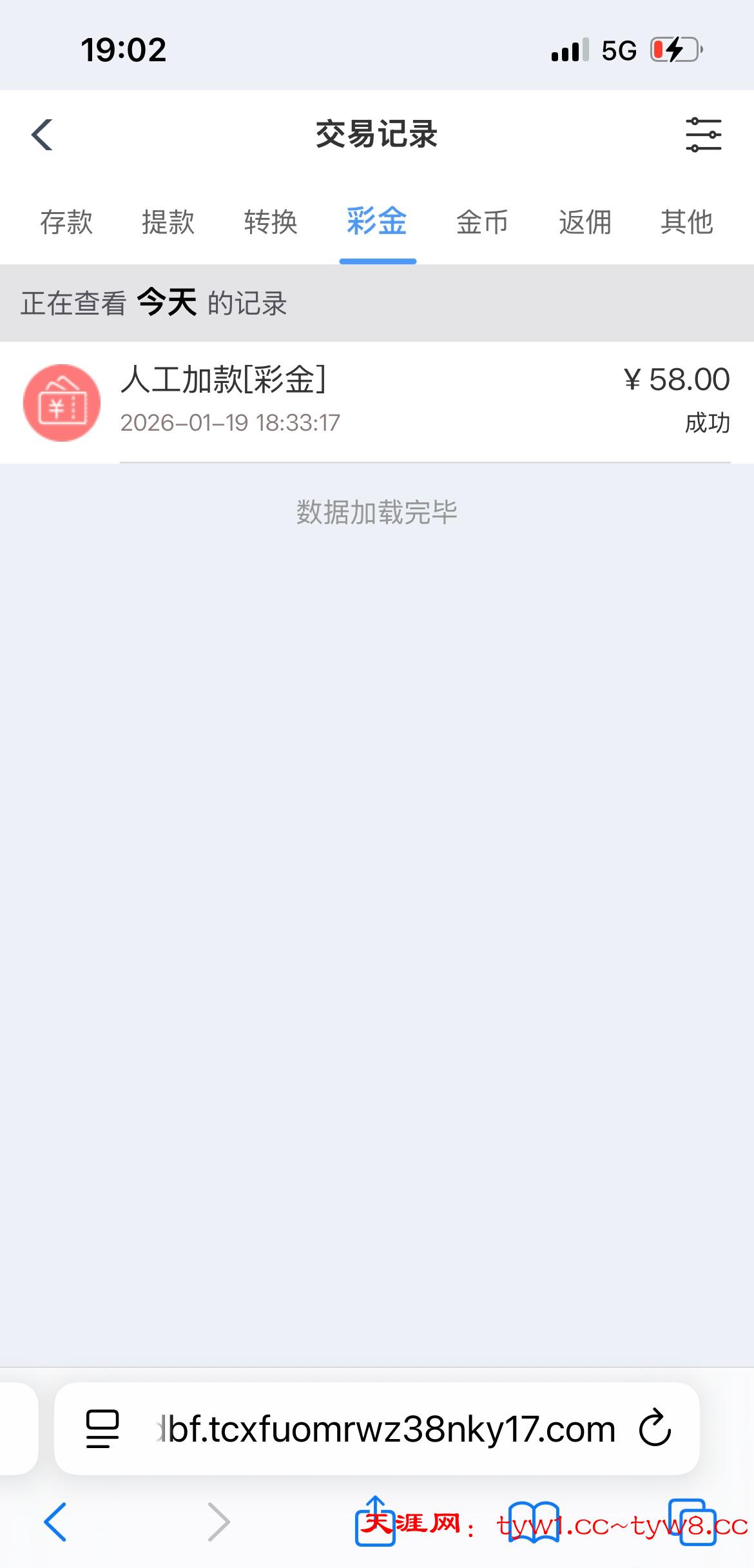The image size is (754, 1568).
Task: Switch to the 其他 tab
Action: coord(686,222)
